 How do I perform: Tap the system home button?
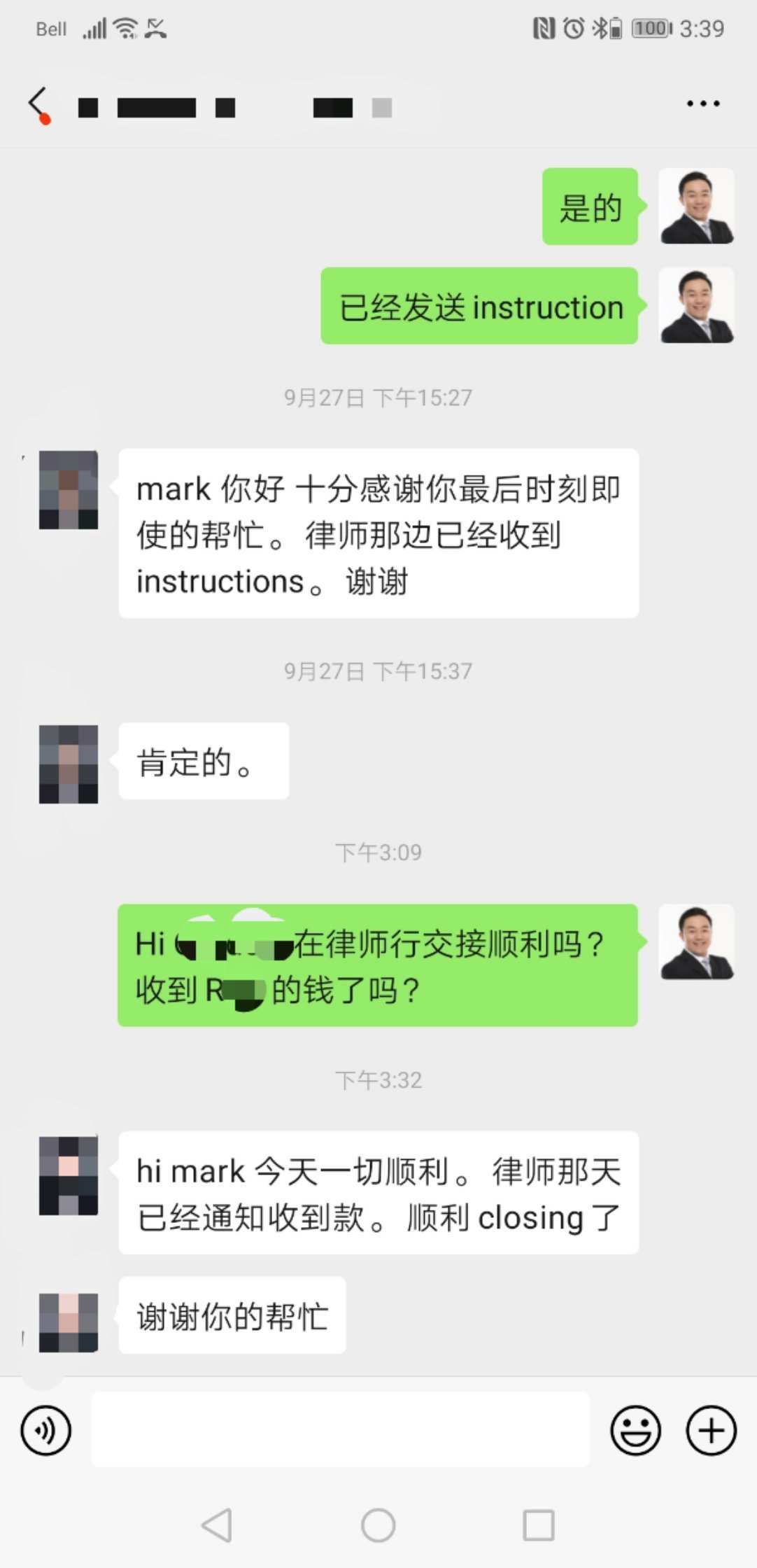click(x=378, y=1525)
